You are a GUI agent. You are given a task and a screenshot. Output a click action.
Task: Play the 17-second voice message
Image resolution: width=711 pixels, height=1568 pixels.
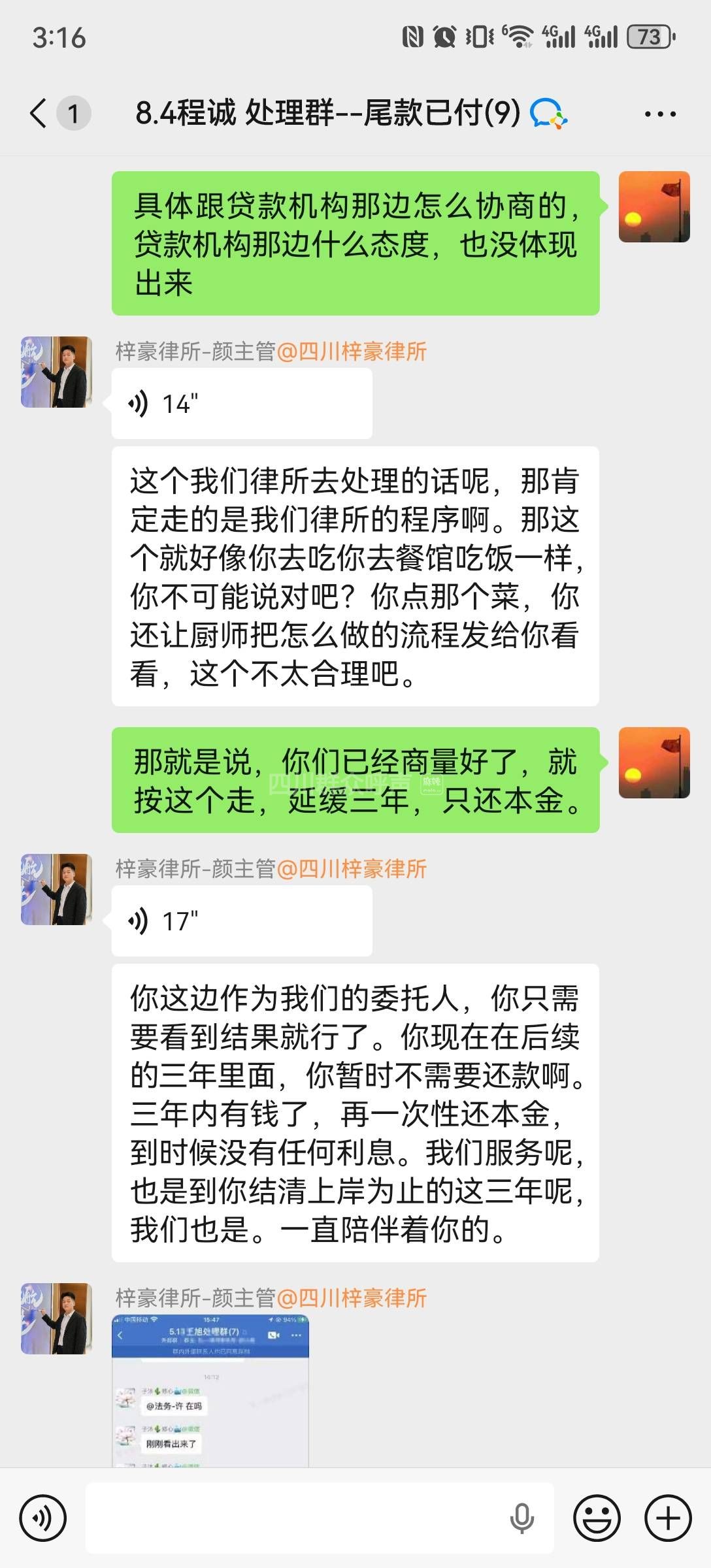point(242,921)
